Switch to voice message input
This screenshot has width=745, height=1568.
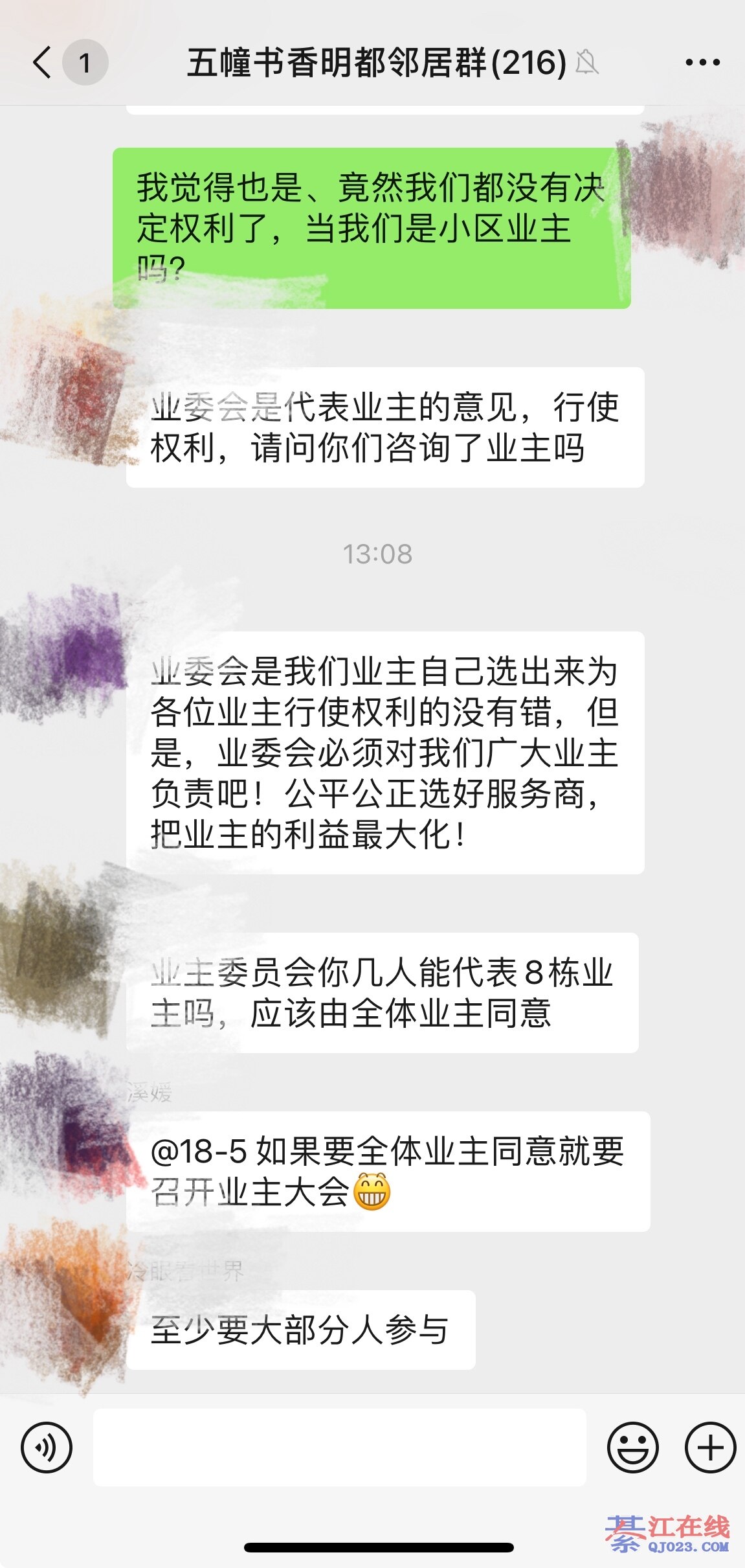pos(47,1447)
